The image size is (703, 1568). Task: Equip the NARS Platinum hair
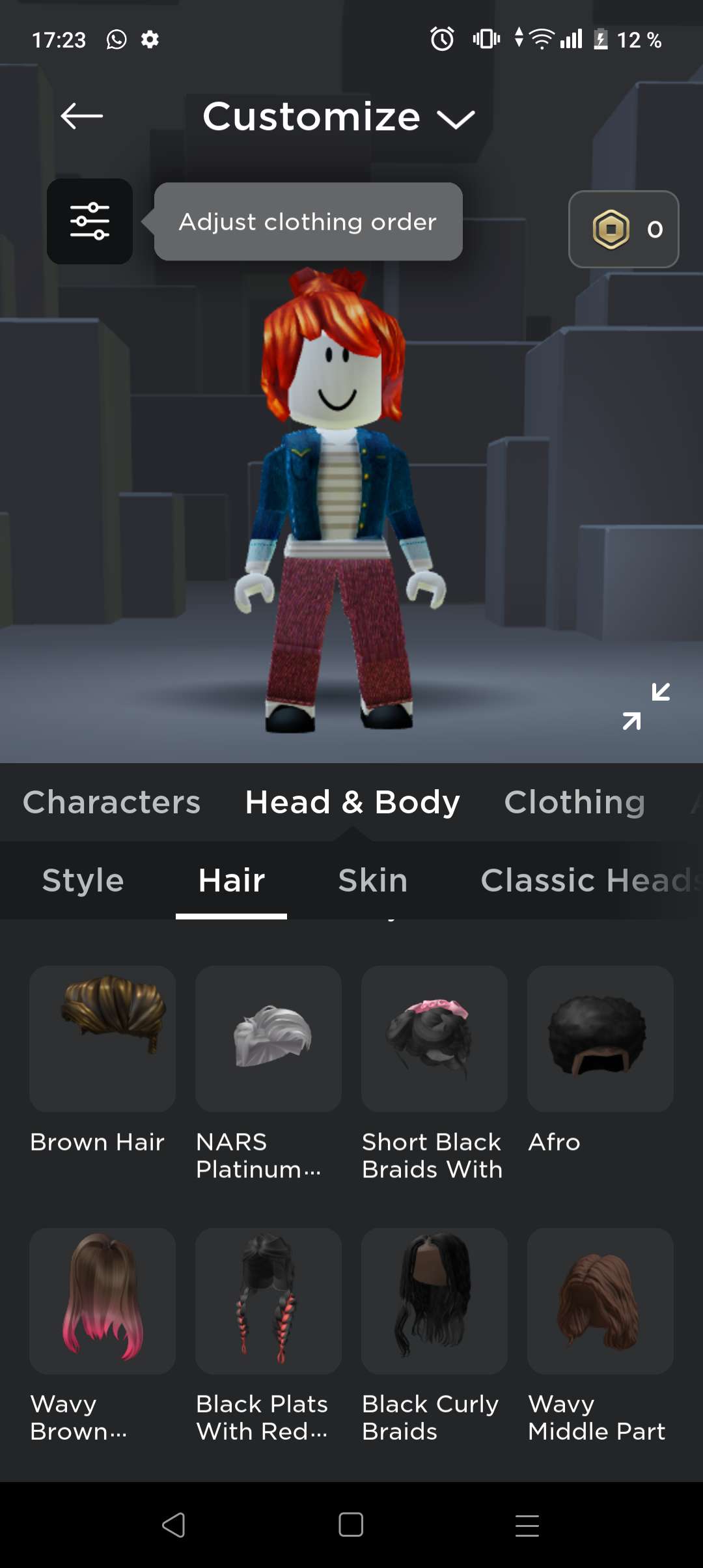(x=268, y=1039)
